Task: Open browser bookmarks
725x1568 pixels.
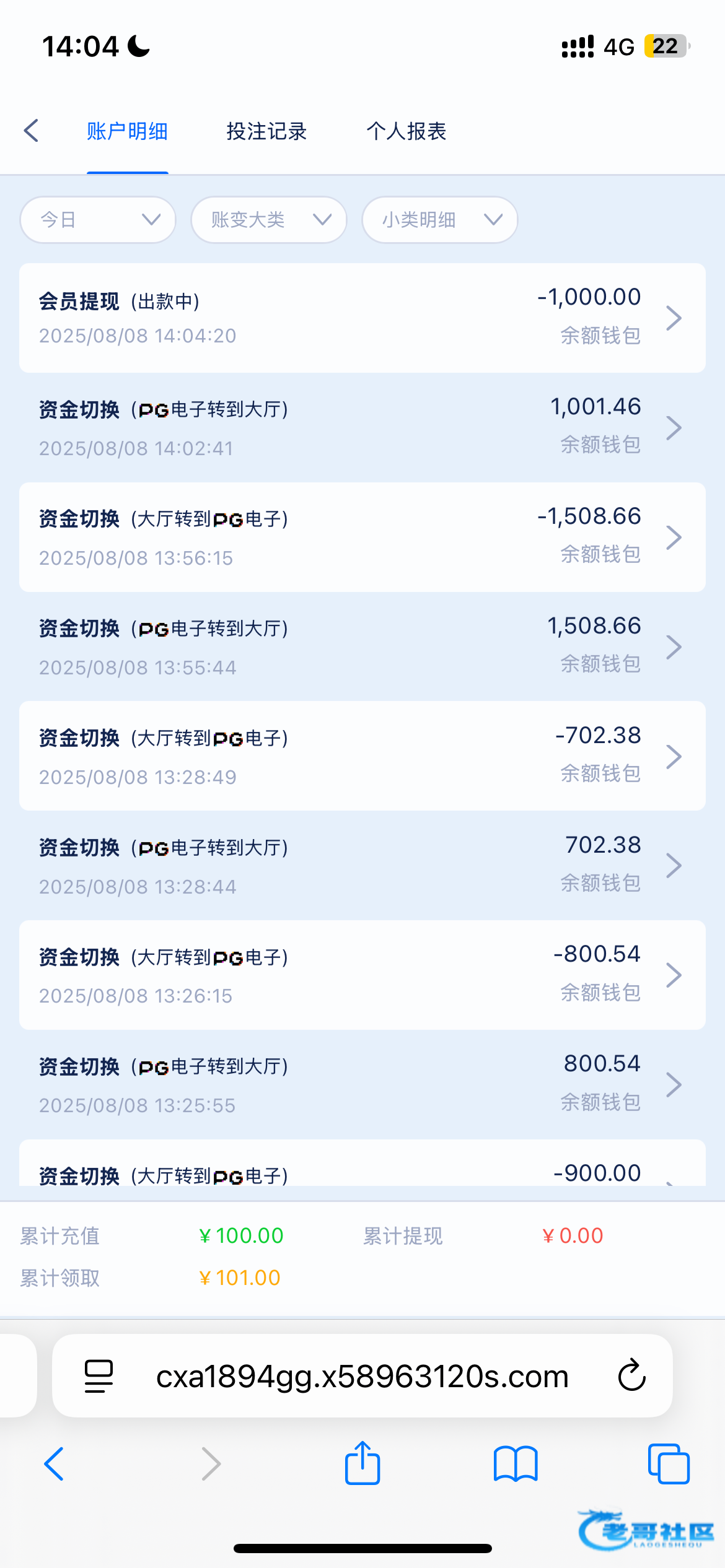Action: (516, 1464)
